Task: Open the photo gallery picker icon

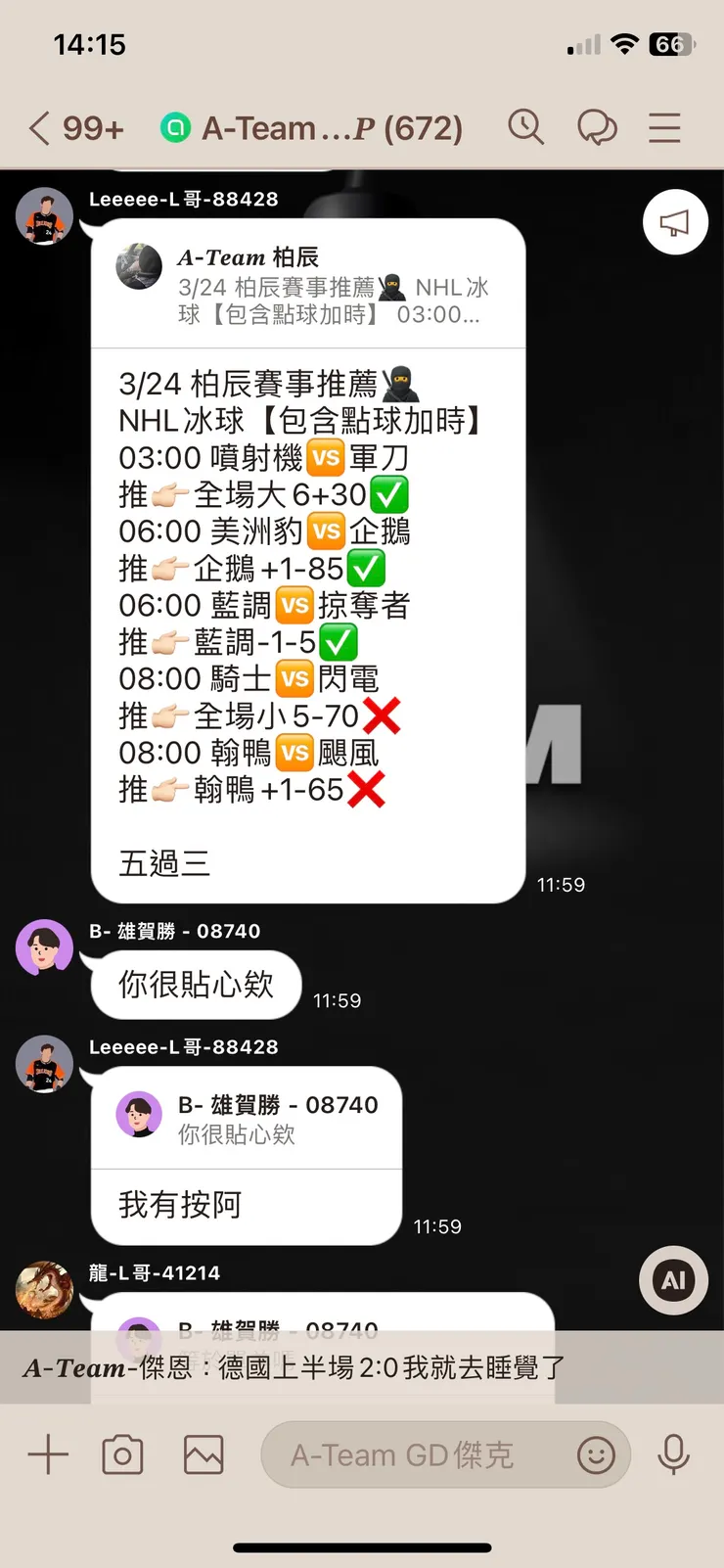Action: pyautogui.click(x=203, y=1454)
